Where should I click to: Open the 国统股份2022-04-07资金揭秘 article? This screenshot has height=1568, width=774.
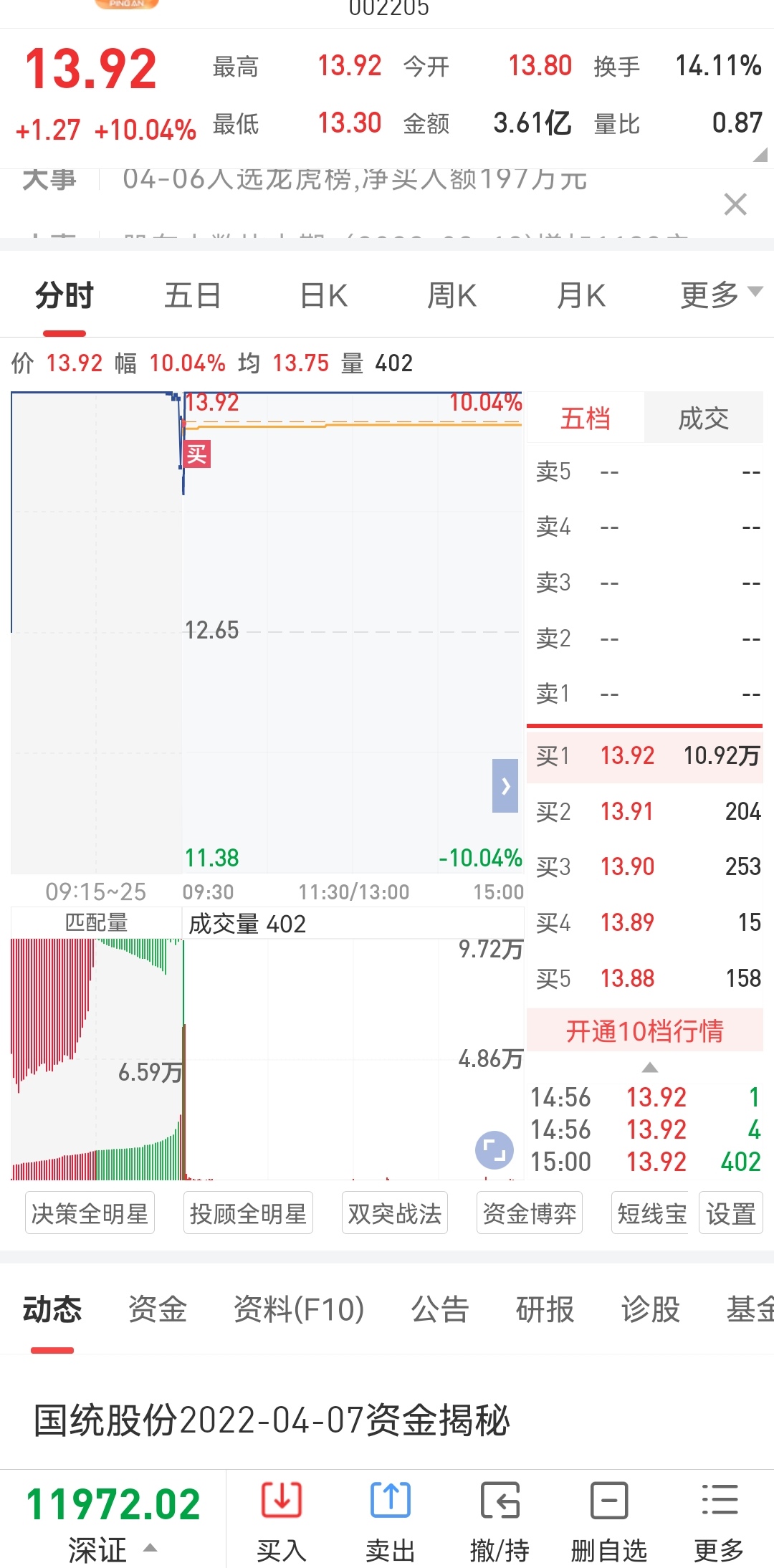point(272,1420)
